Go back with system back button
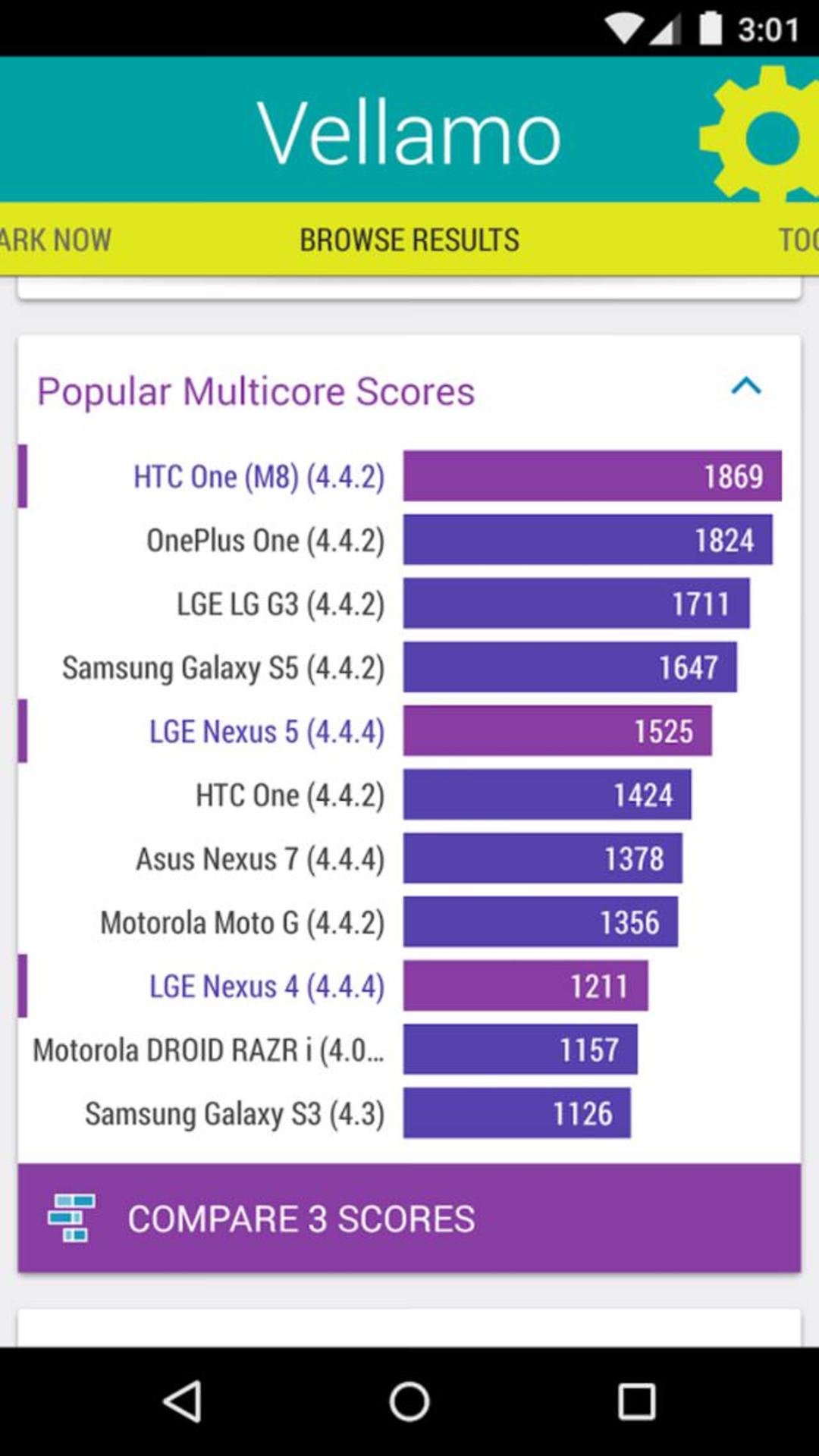The image size is (819, 1456). click(x=183, y=1401)
